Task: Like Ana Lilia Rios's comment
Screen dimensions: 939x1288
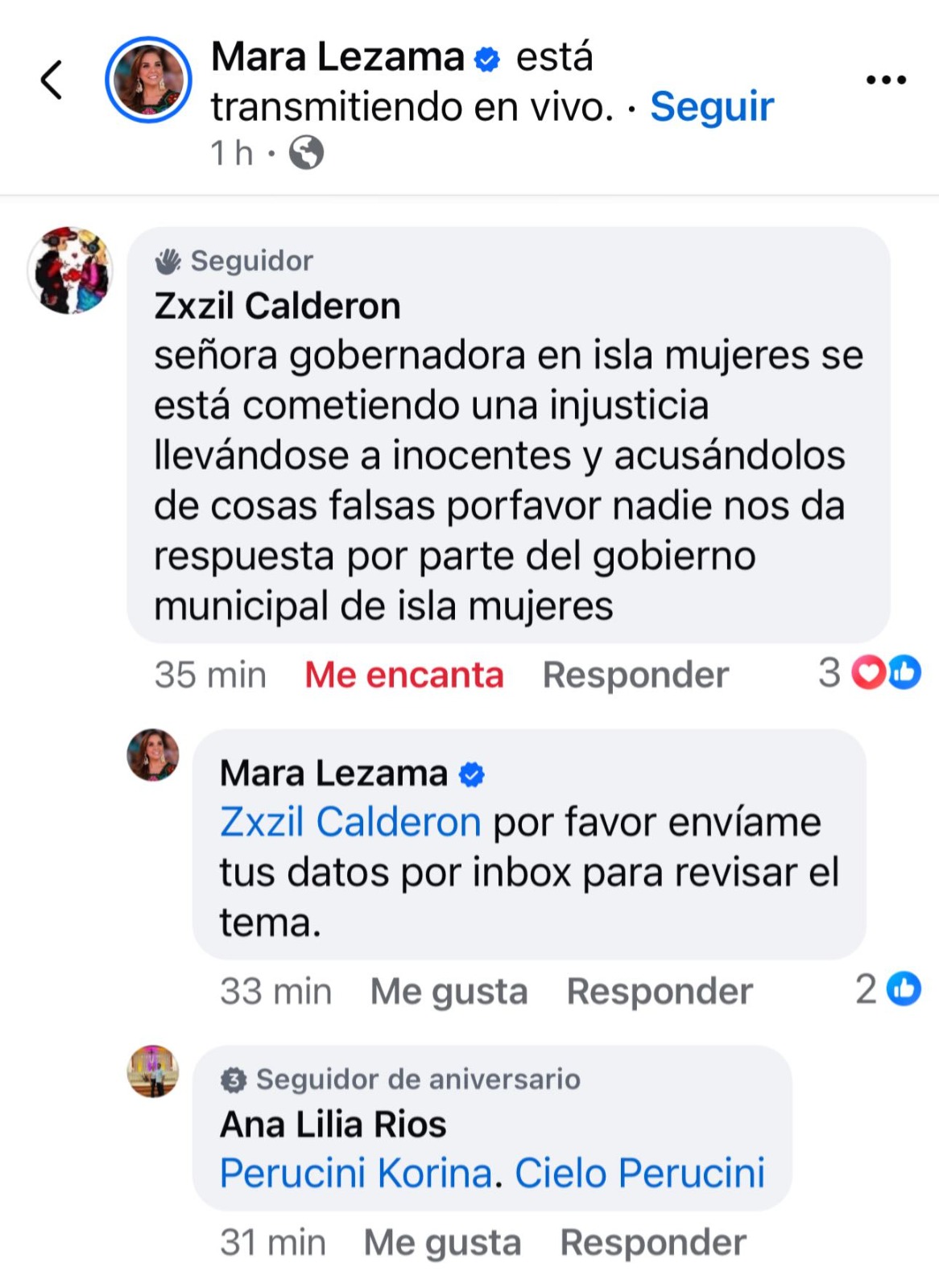Action: [442, 1242]
